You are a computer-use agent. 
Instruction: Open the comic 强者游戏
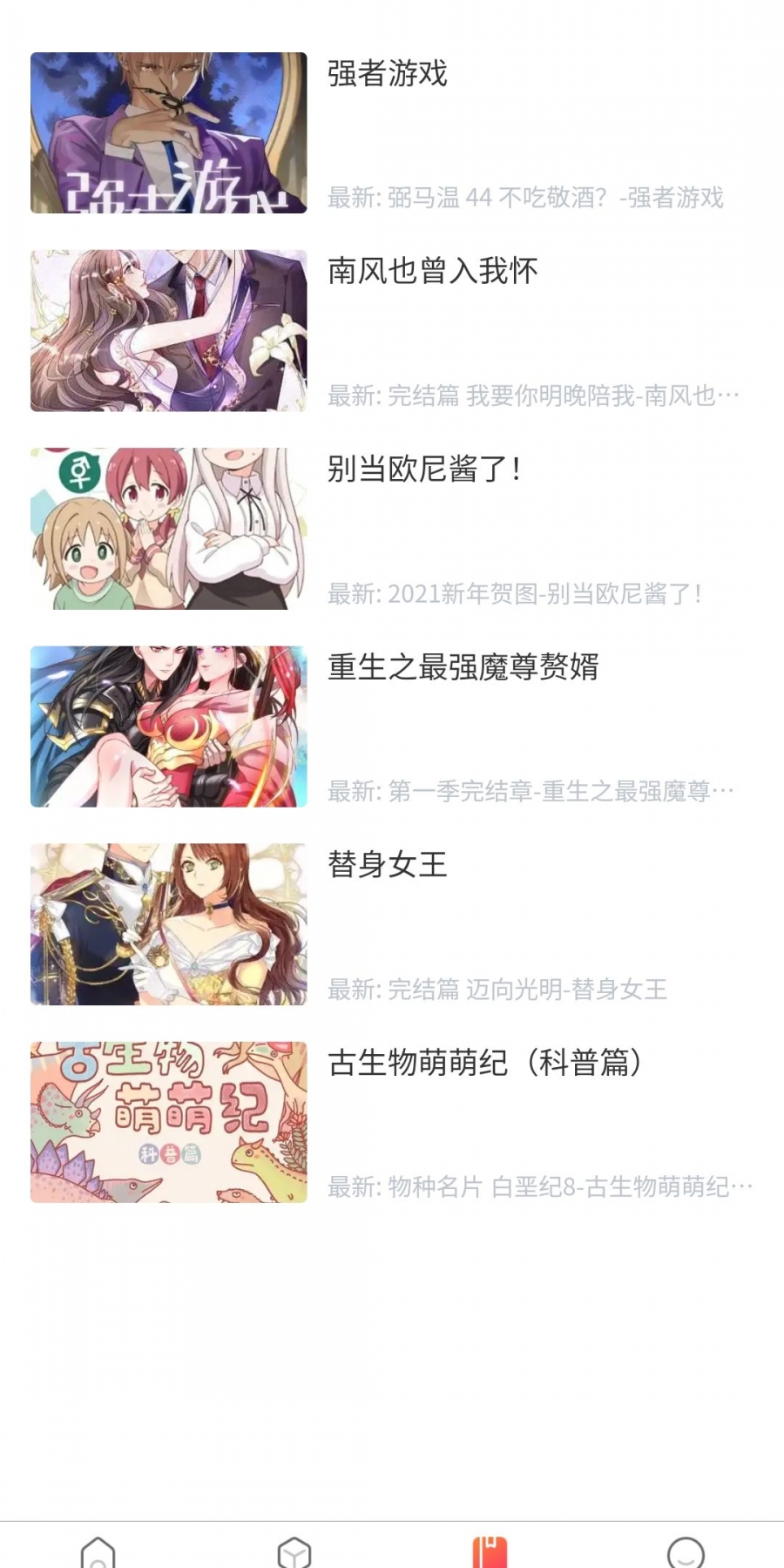(387, 74)
